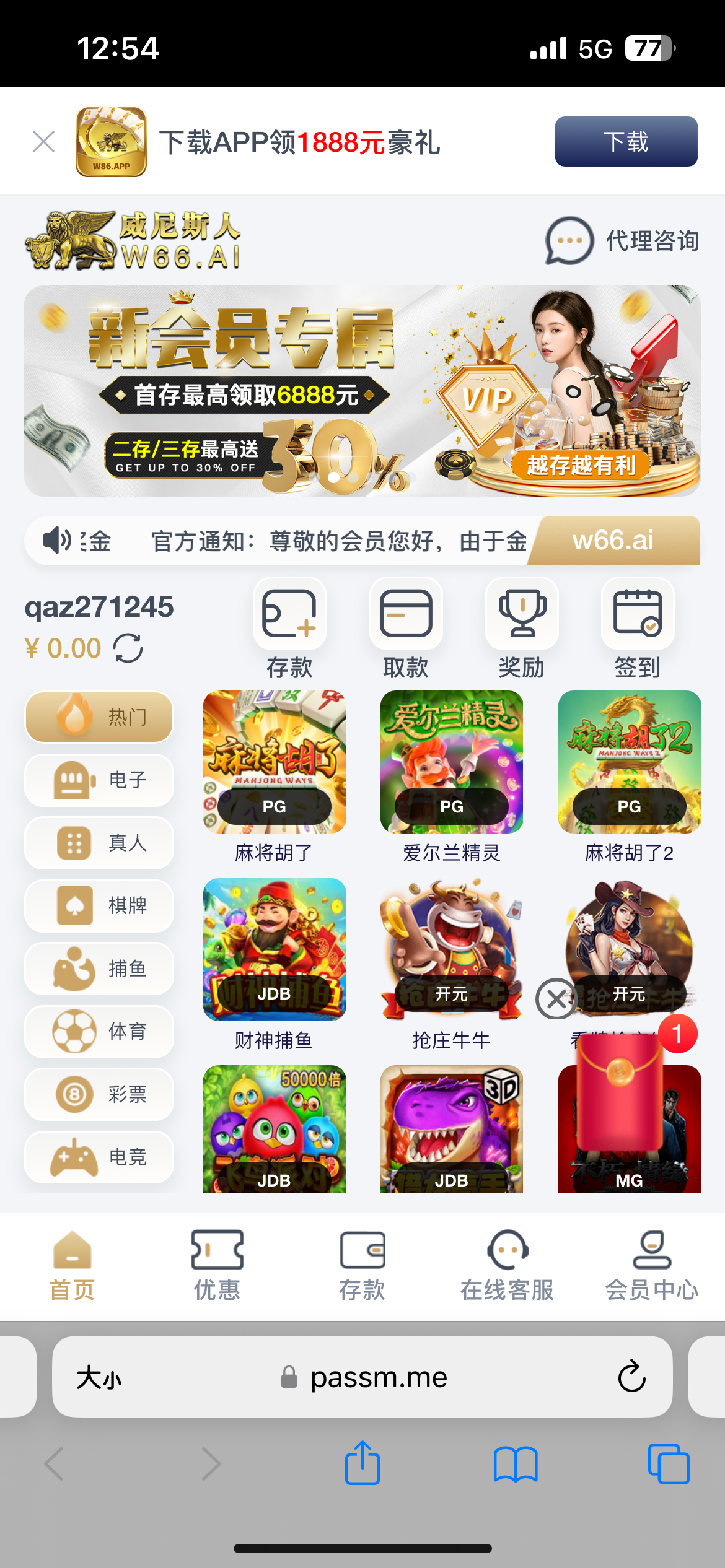
Task: Close the floating red envelope
Action: pos(556,998)
